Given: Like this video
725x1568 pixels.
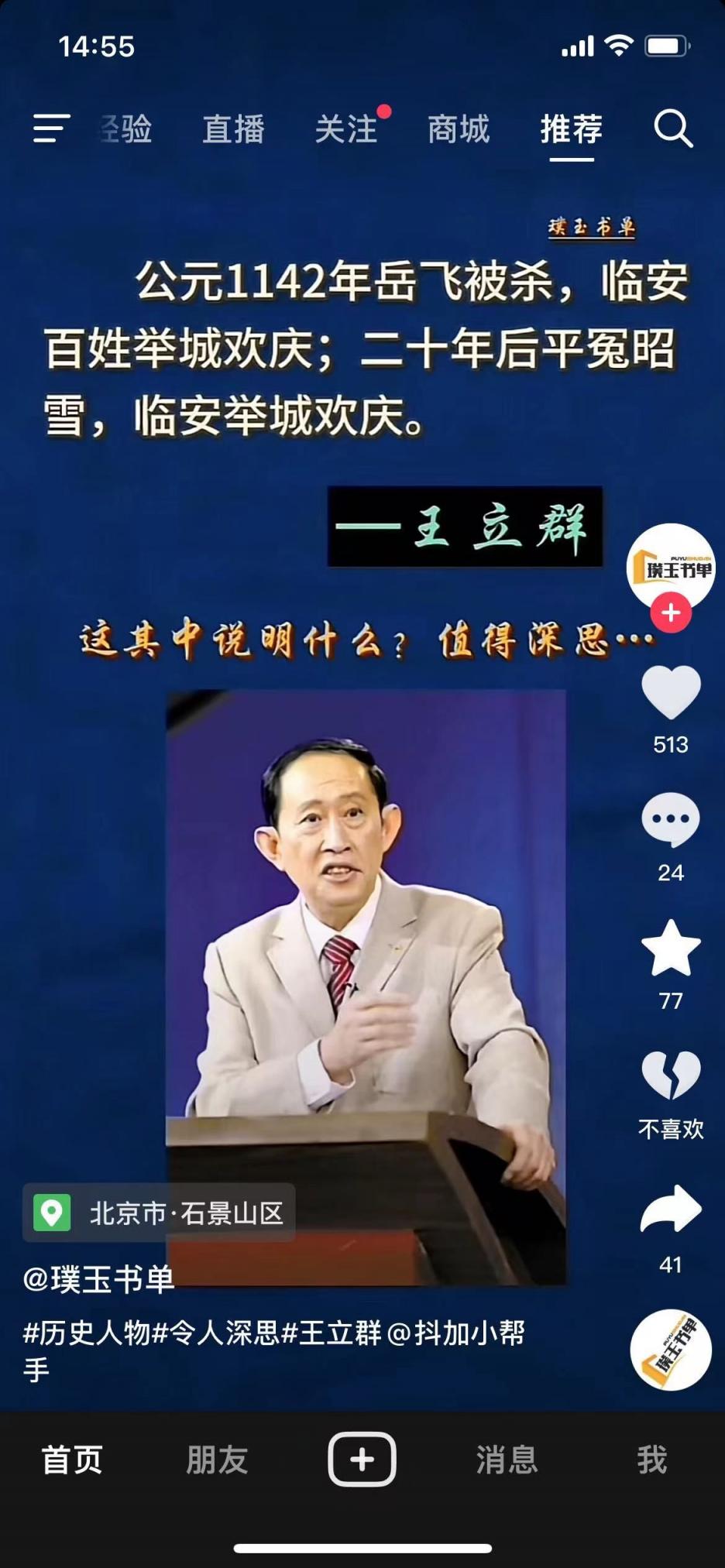Looking at the screenshot, I should [x=671, y=693].
